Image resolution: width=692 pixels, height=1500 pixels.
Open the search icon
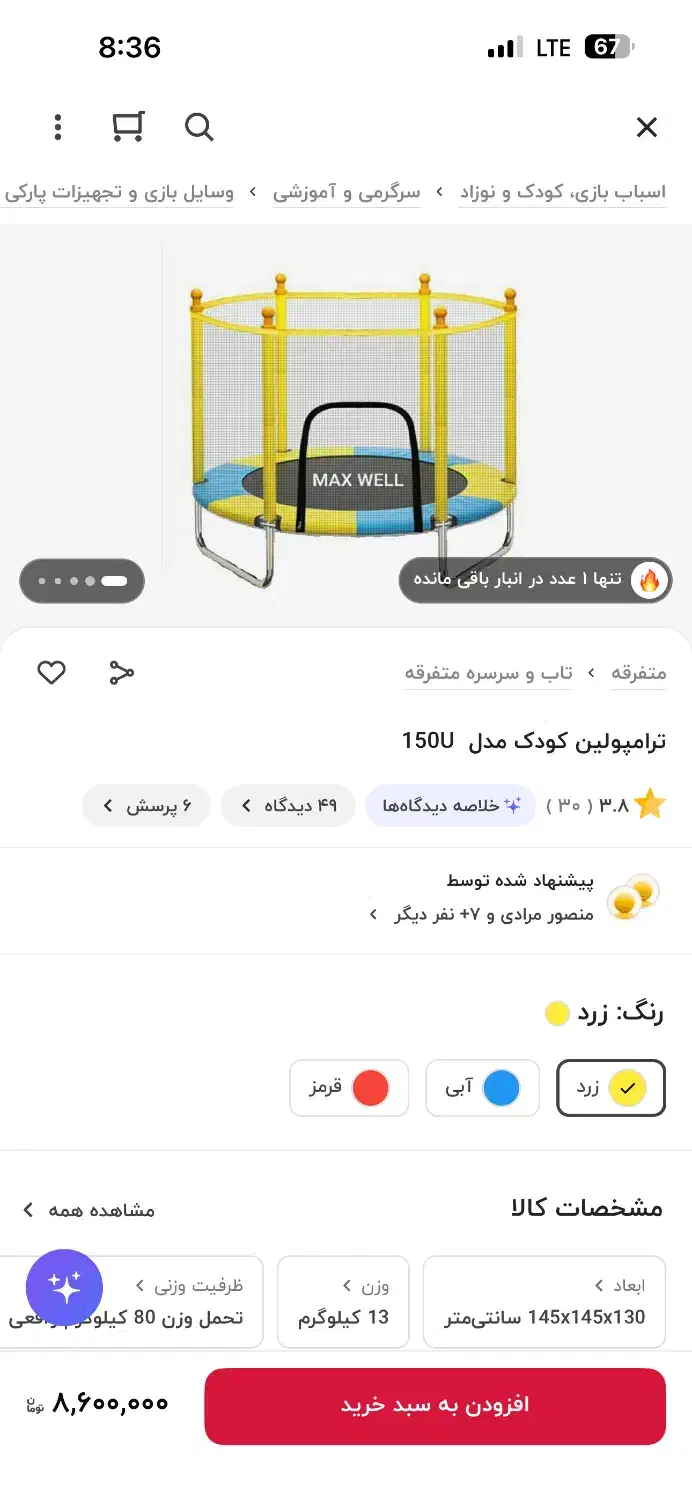(199, 127)
